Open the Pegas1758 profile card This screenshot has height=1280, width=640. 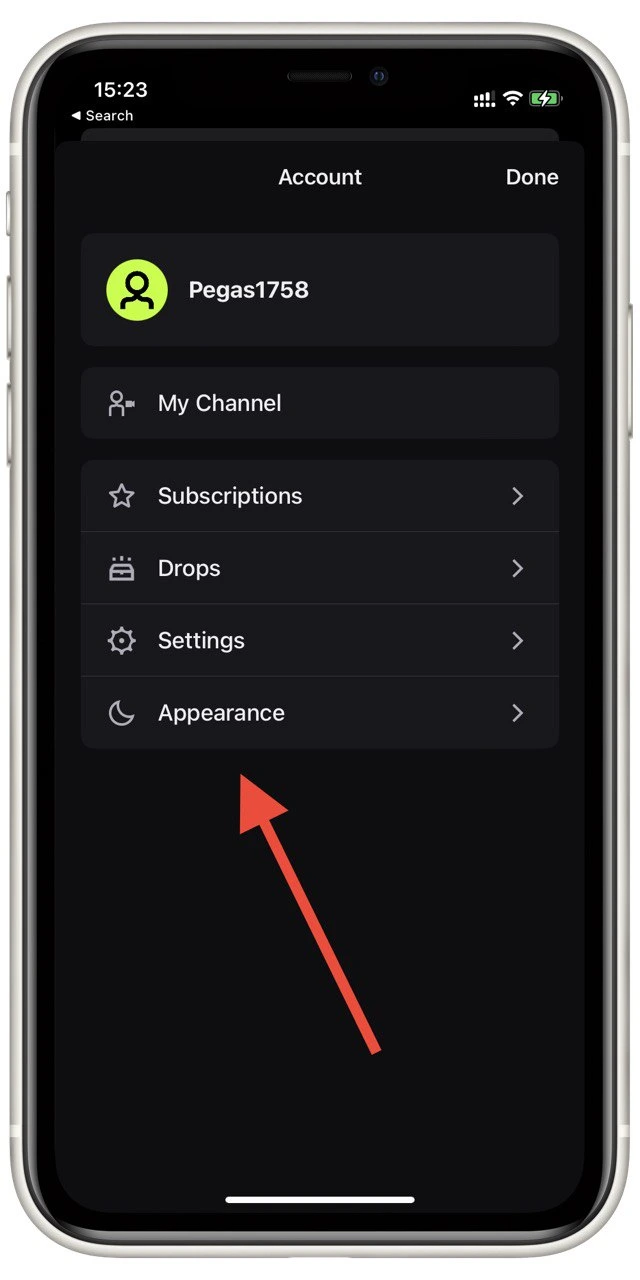(320, 290)
